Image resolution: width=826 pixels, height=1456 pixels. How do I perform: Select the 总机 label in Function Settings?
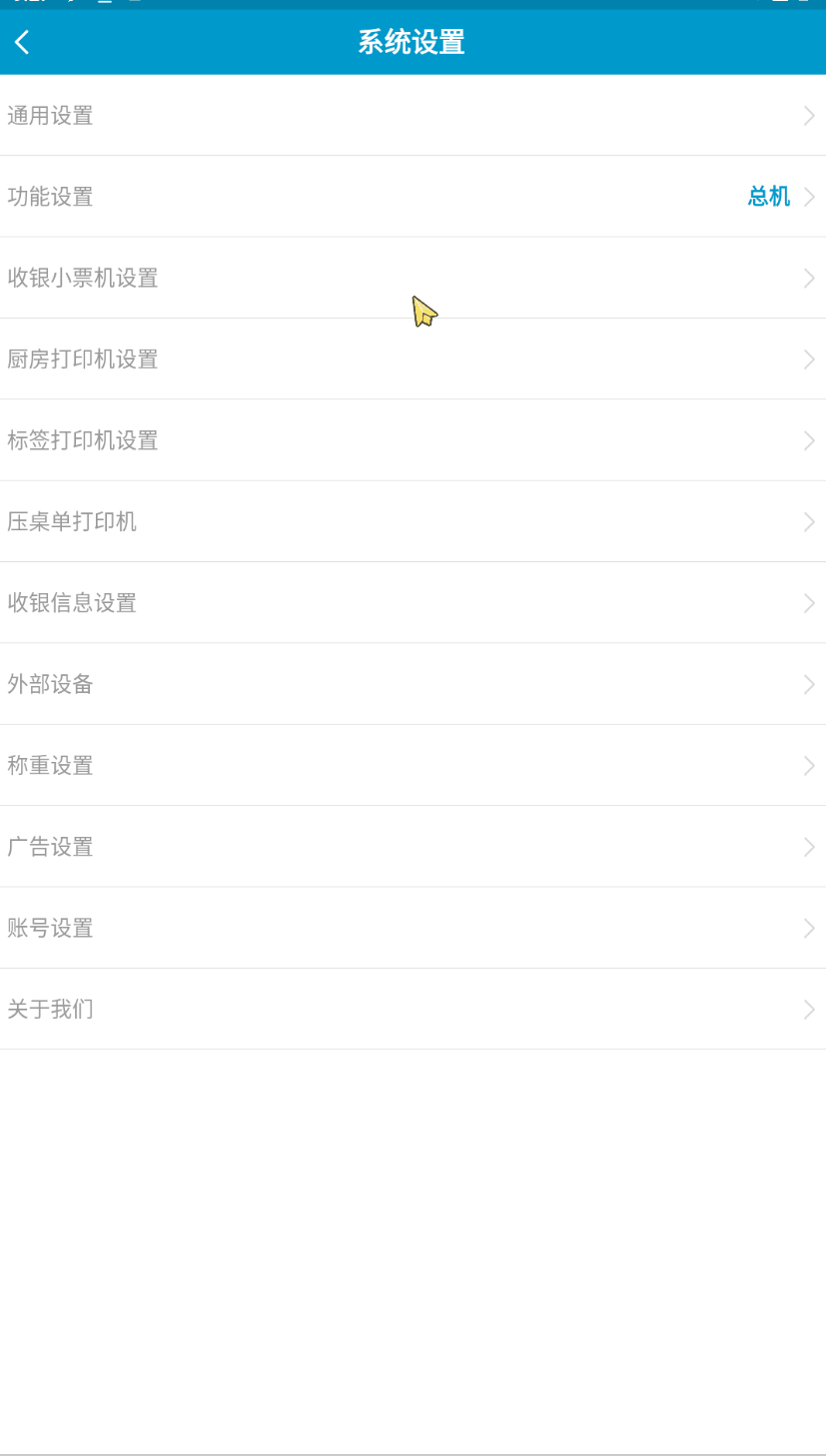(767, 197)
